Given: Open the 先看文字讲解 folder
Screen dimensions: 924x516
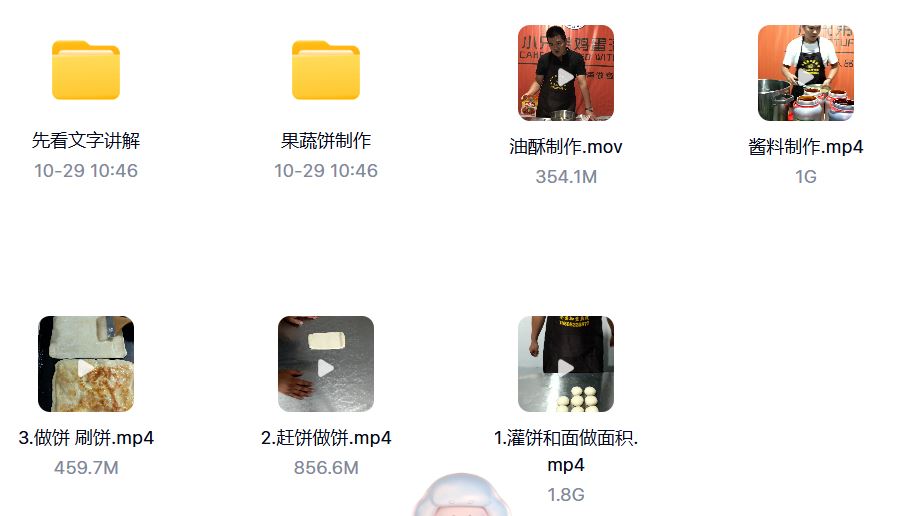Looking at the screenshot, I should coord(86,71).
